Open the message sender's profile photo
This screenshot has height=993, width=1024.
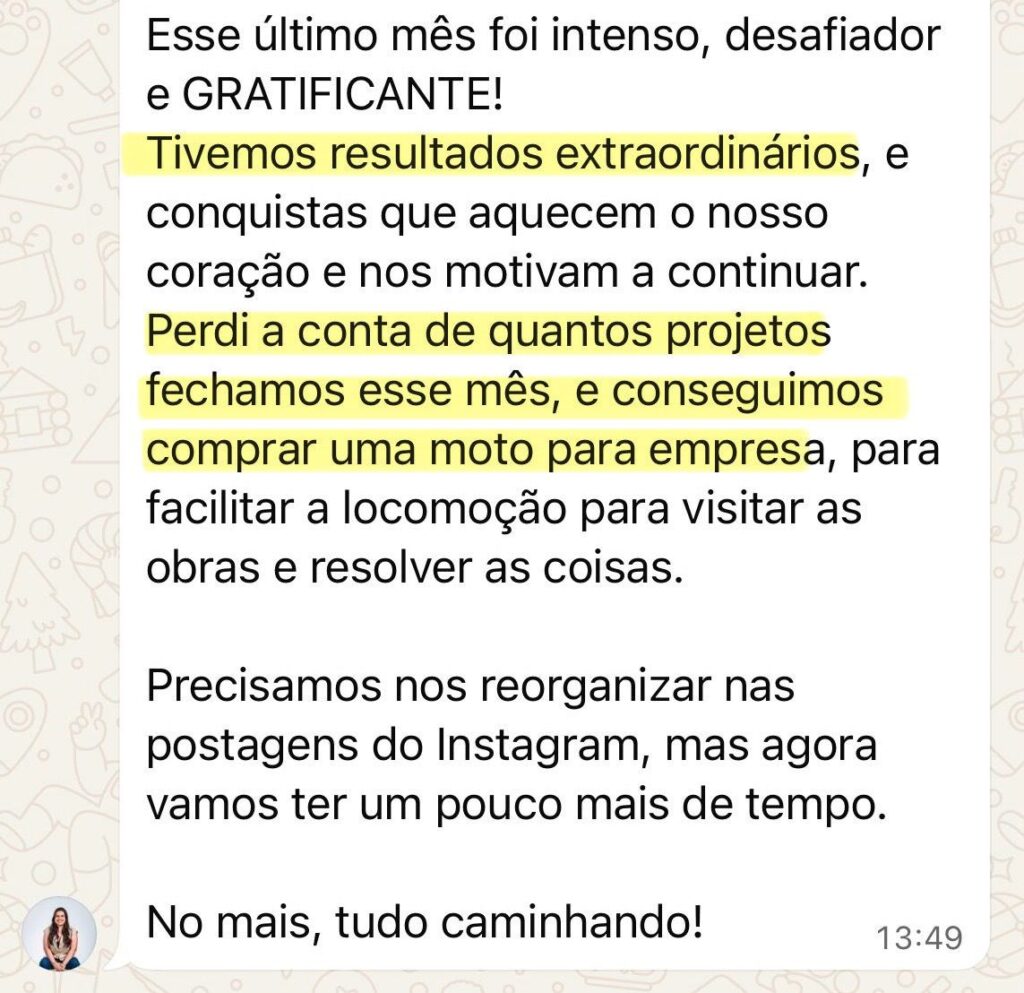click(x=59, y=933)
